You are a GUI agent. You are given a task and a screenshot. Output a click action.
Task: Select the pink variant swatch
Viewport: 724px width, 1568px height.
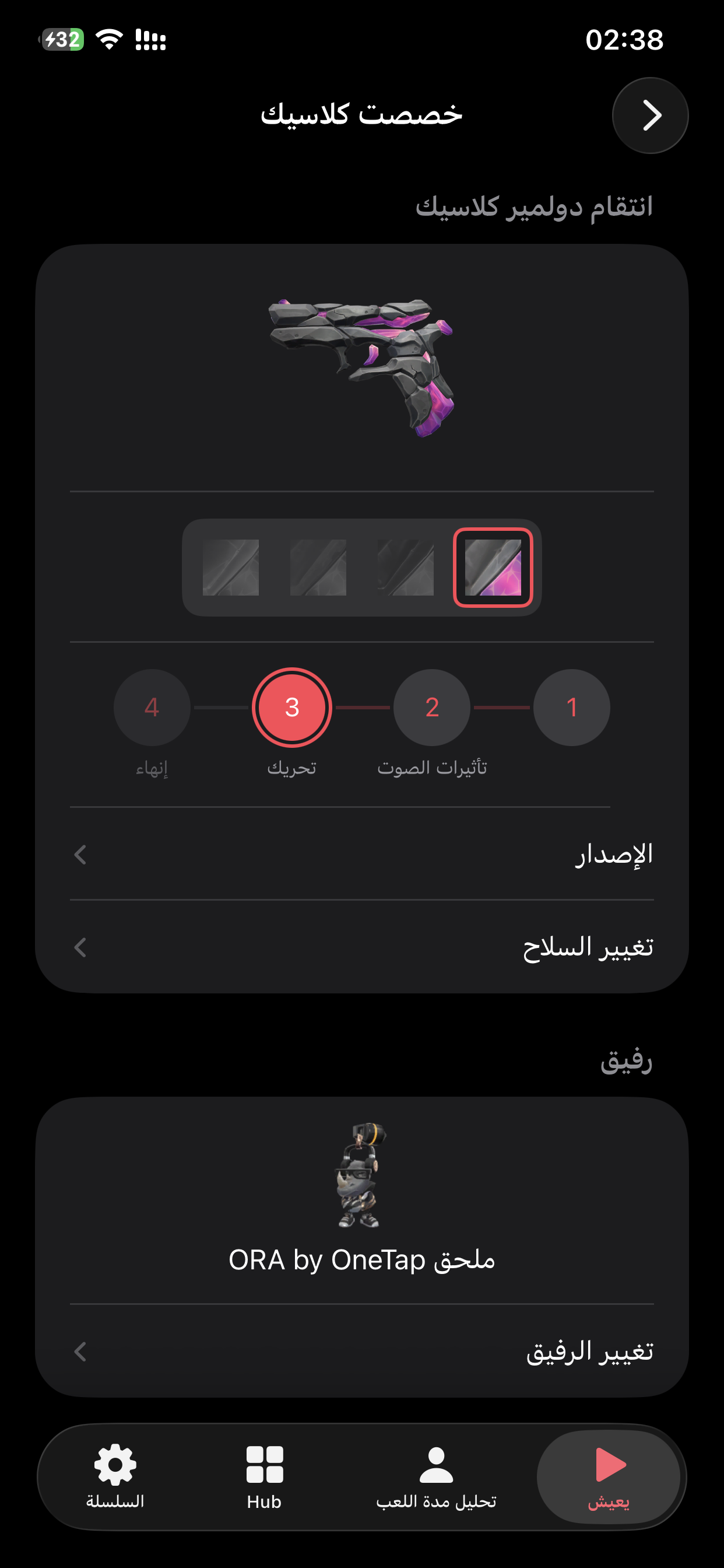click(x=493, y=568)
